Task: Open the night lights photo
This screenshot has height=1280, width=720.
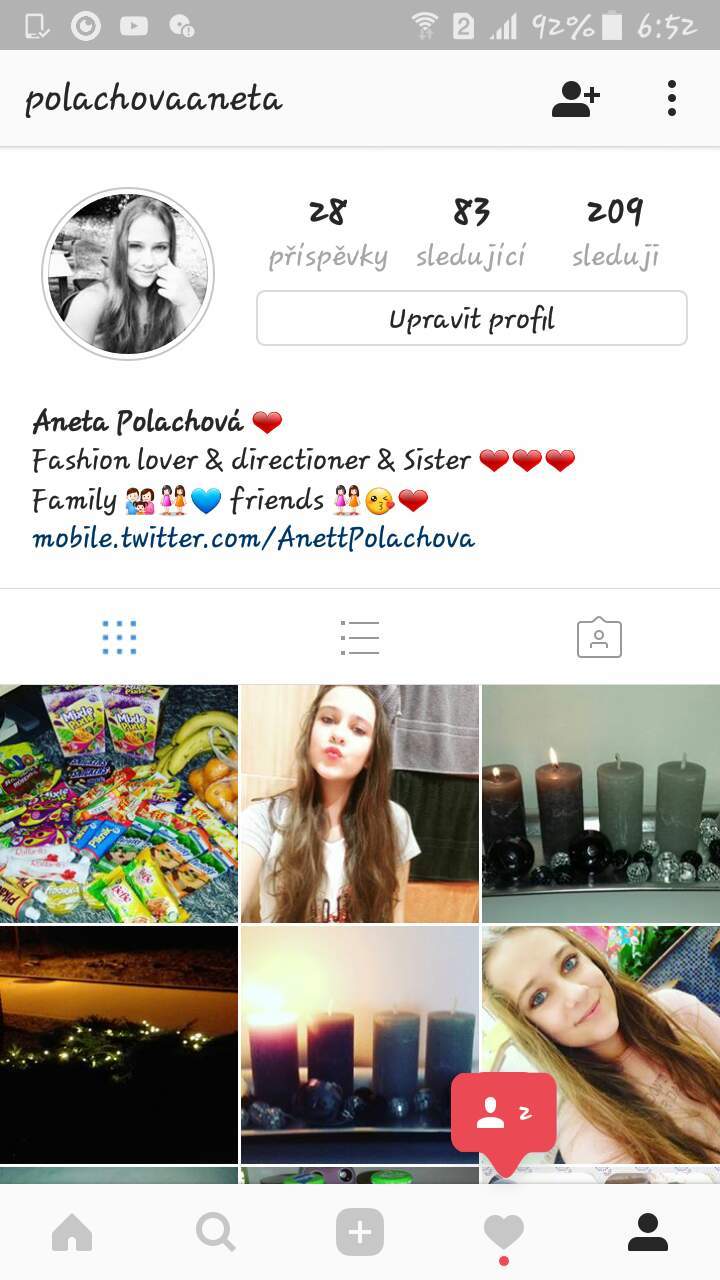Action: (119, 1044)
